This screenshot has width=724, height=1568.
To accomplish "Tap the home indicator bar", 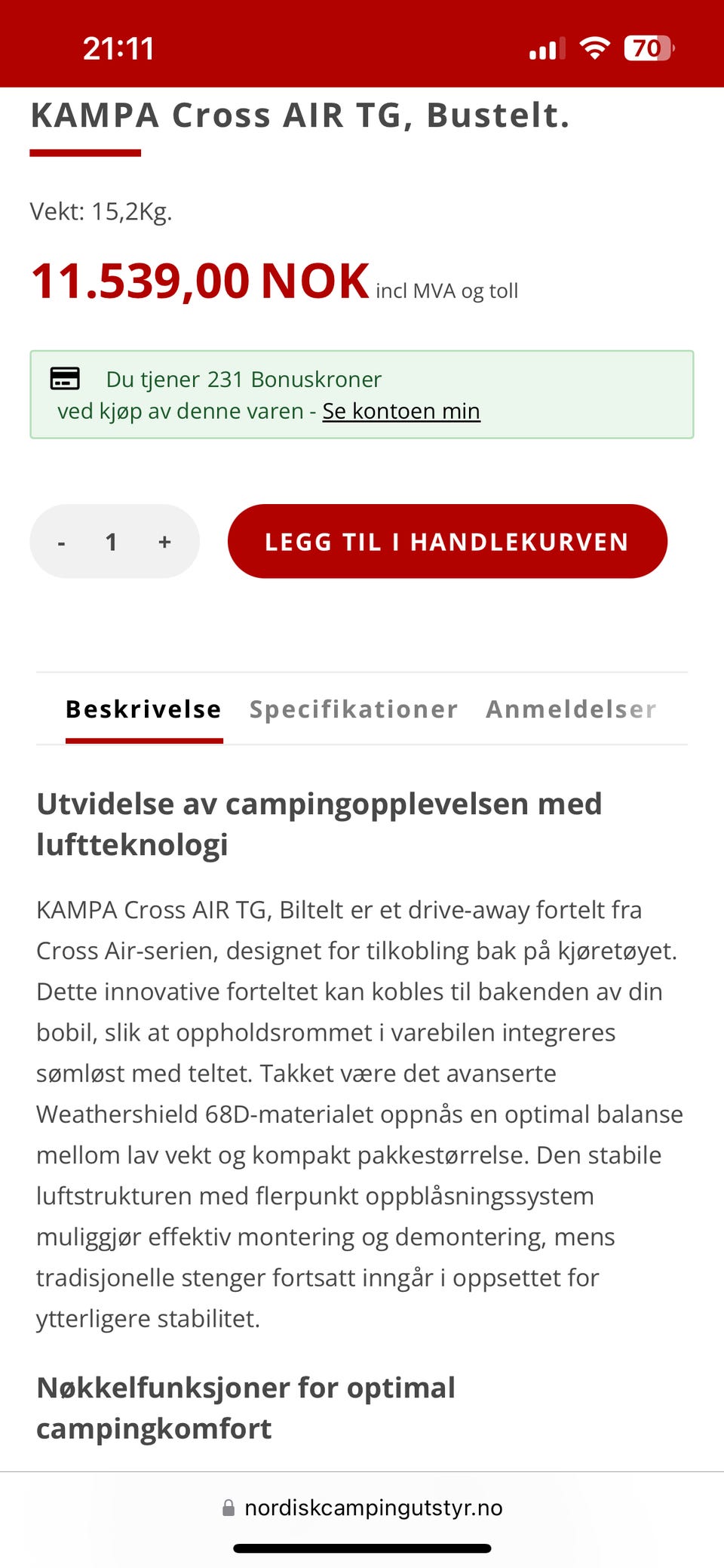I will [x=362, y=1548].
